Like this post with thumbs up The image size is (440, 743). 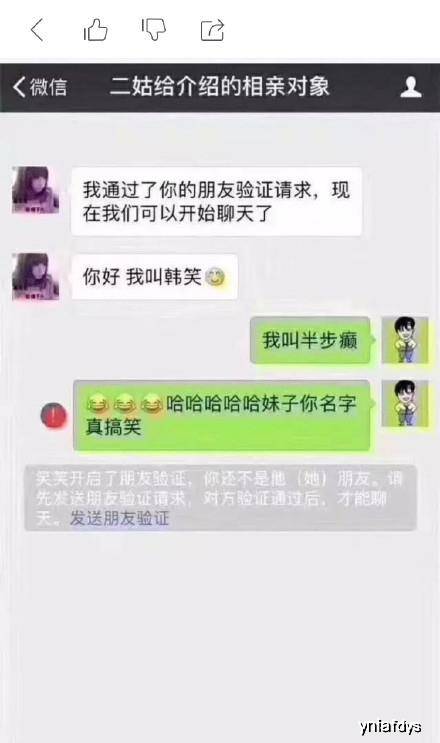pos(96,30)
